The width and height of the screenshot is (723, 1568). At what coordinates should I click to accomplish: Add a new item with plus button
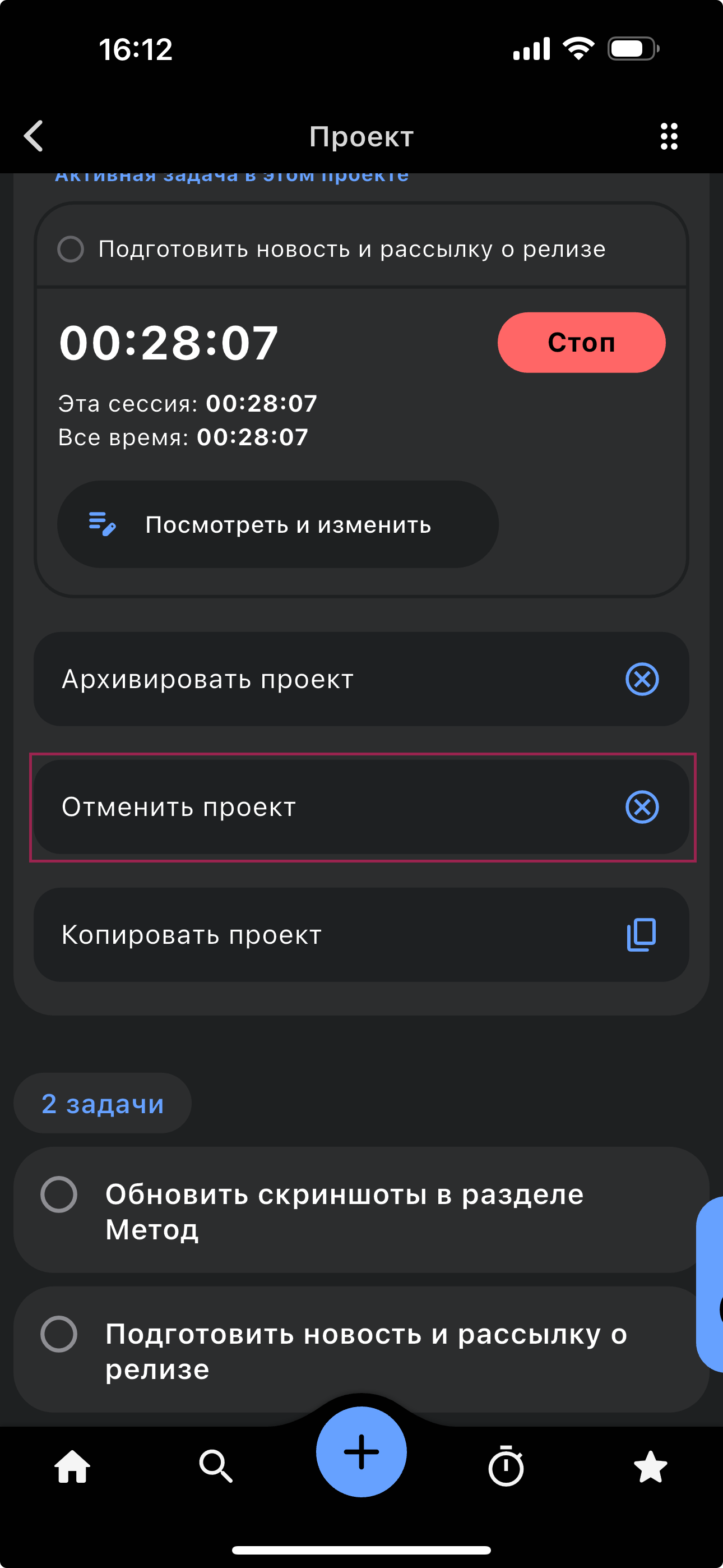(361, 1452)
